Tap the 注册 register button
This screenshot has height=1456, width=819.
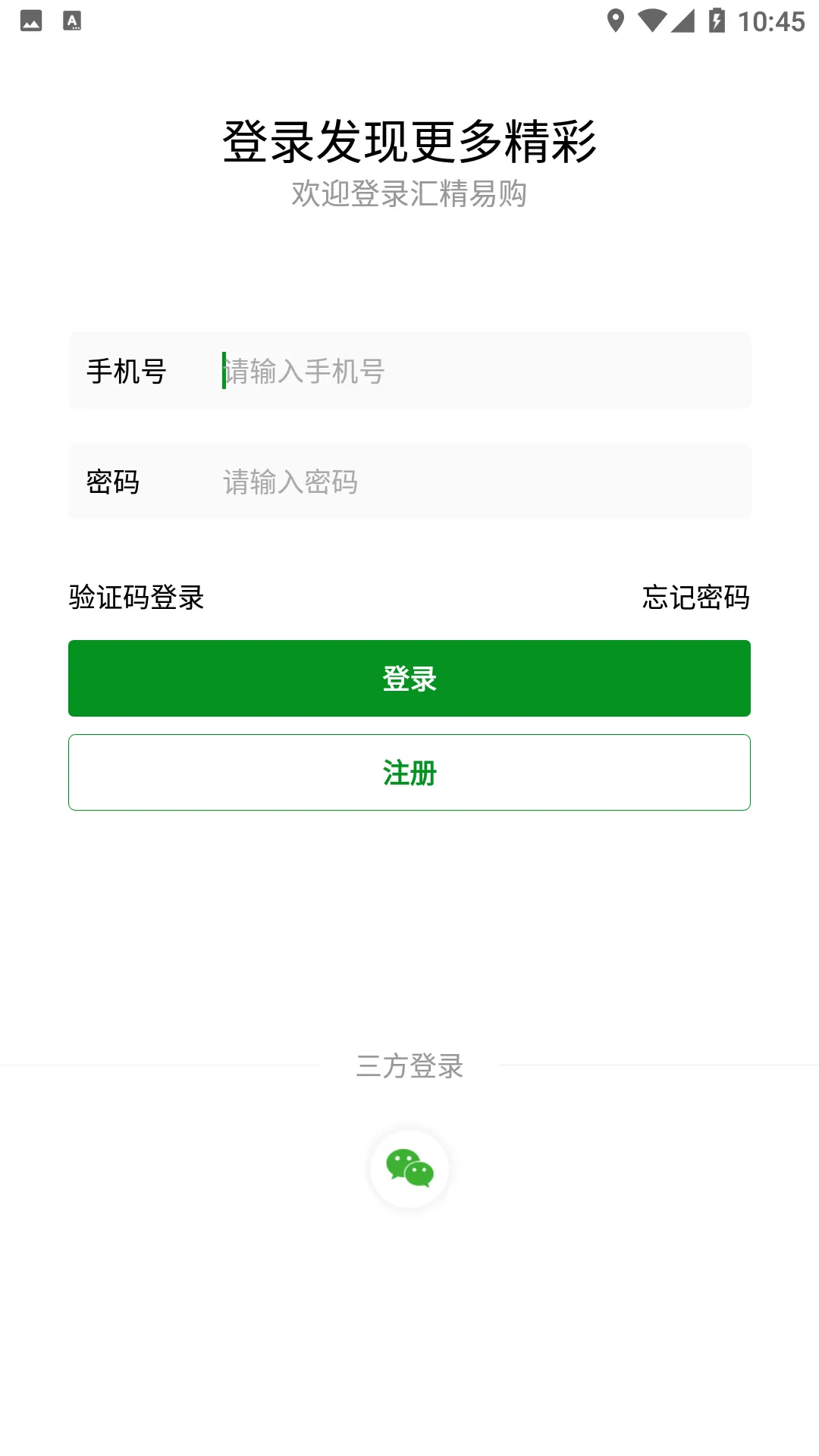coord(409,772)
